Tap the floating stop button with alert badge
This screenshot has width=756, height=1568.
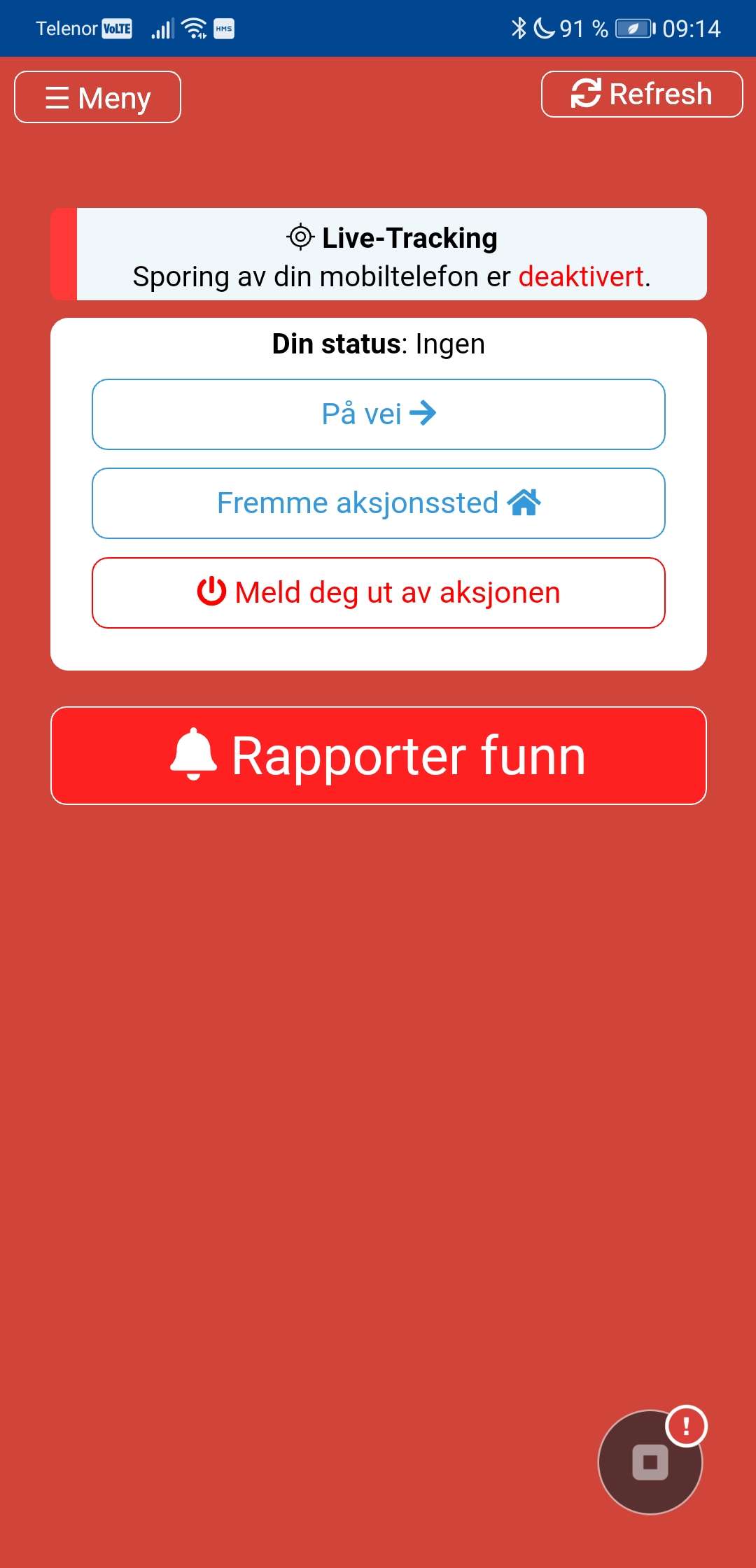click(x=650, y=1462)
